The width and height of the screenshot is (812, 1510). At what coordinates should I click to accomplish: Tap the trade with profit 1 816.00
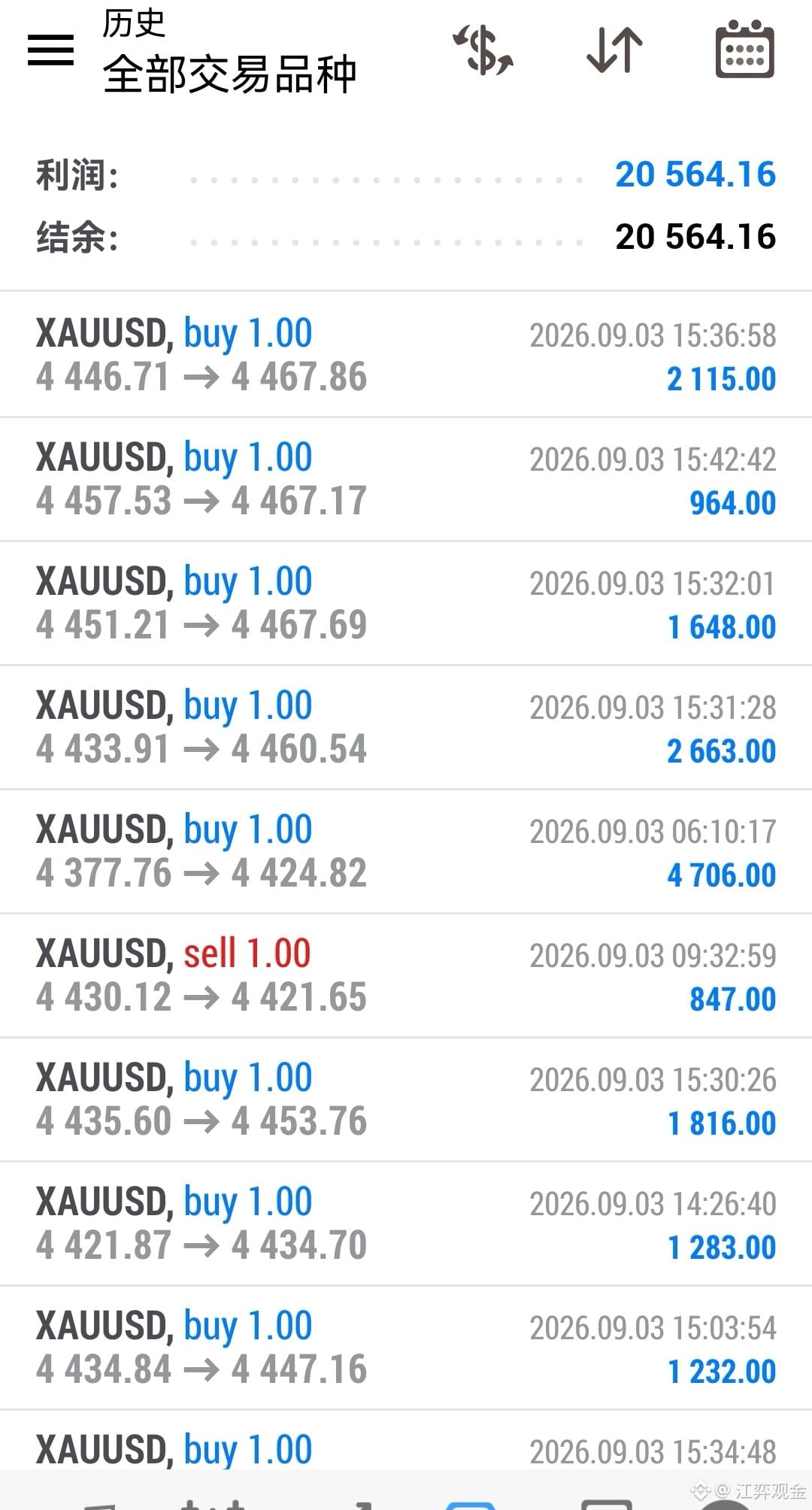click(x=406, y=1099)
